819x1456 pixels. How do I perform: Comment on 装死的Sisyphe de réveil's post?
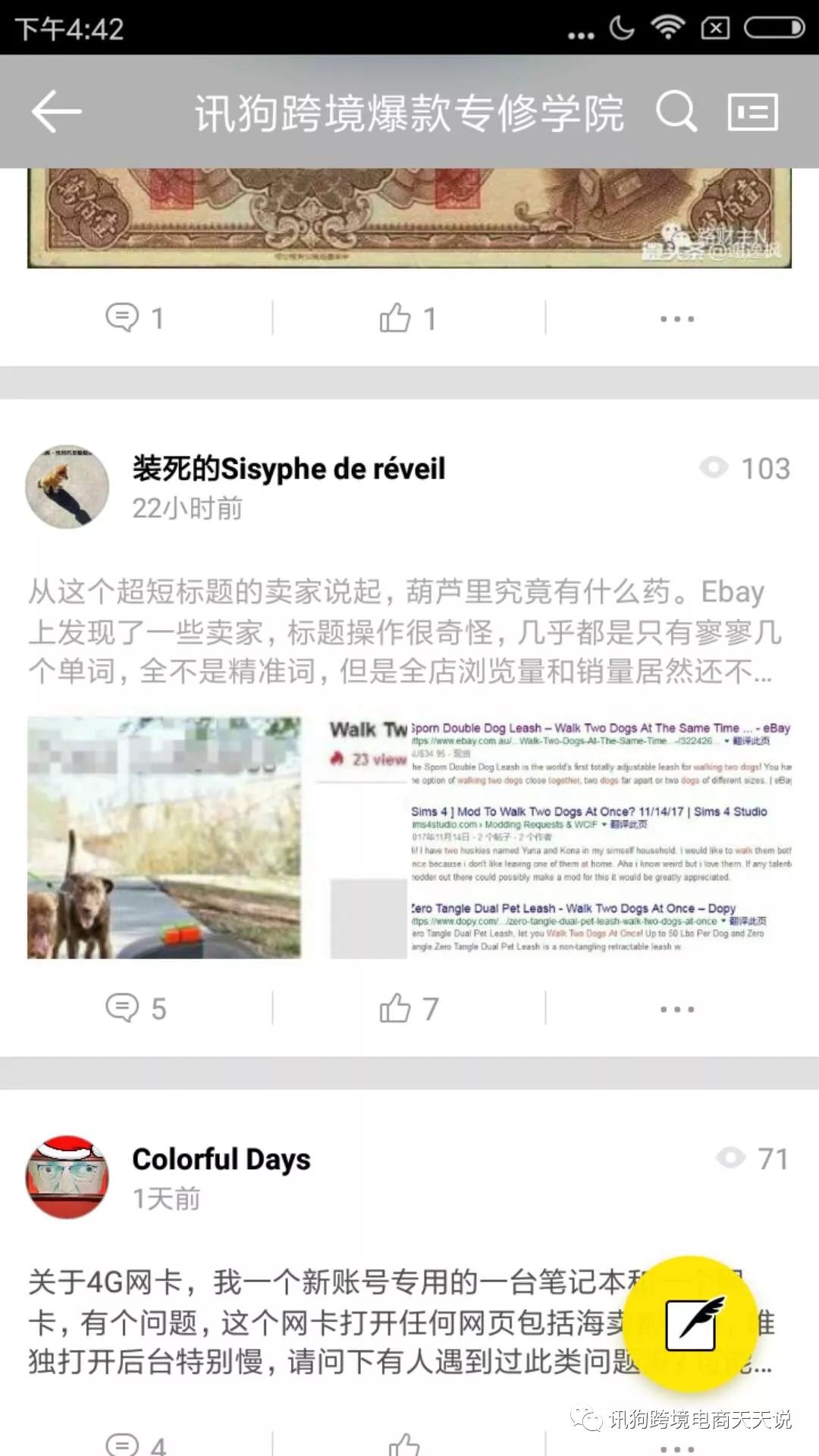pos(135,1008)
